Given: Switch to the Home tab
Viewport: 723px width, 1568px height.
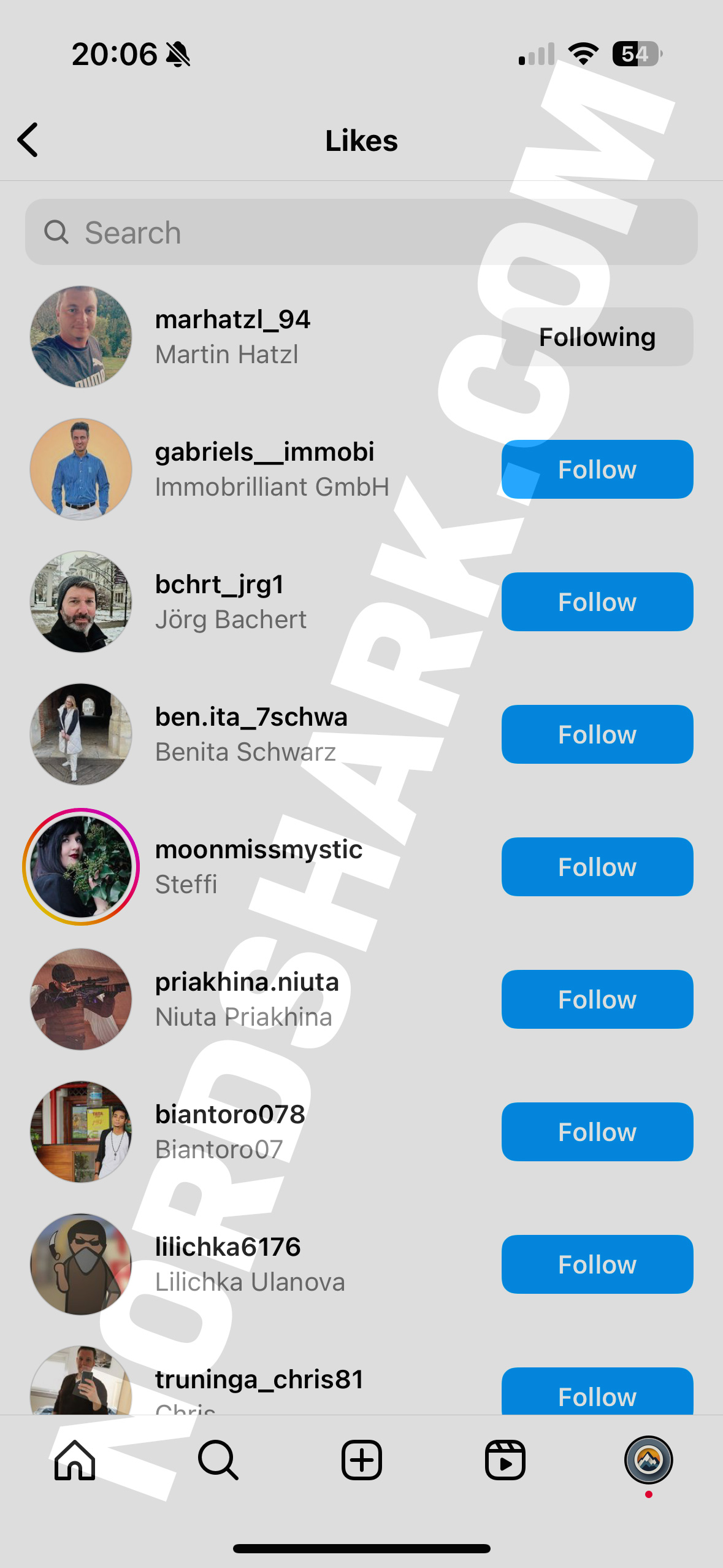Looking at the screenshot, I should pos(75,1460).
